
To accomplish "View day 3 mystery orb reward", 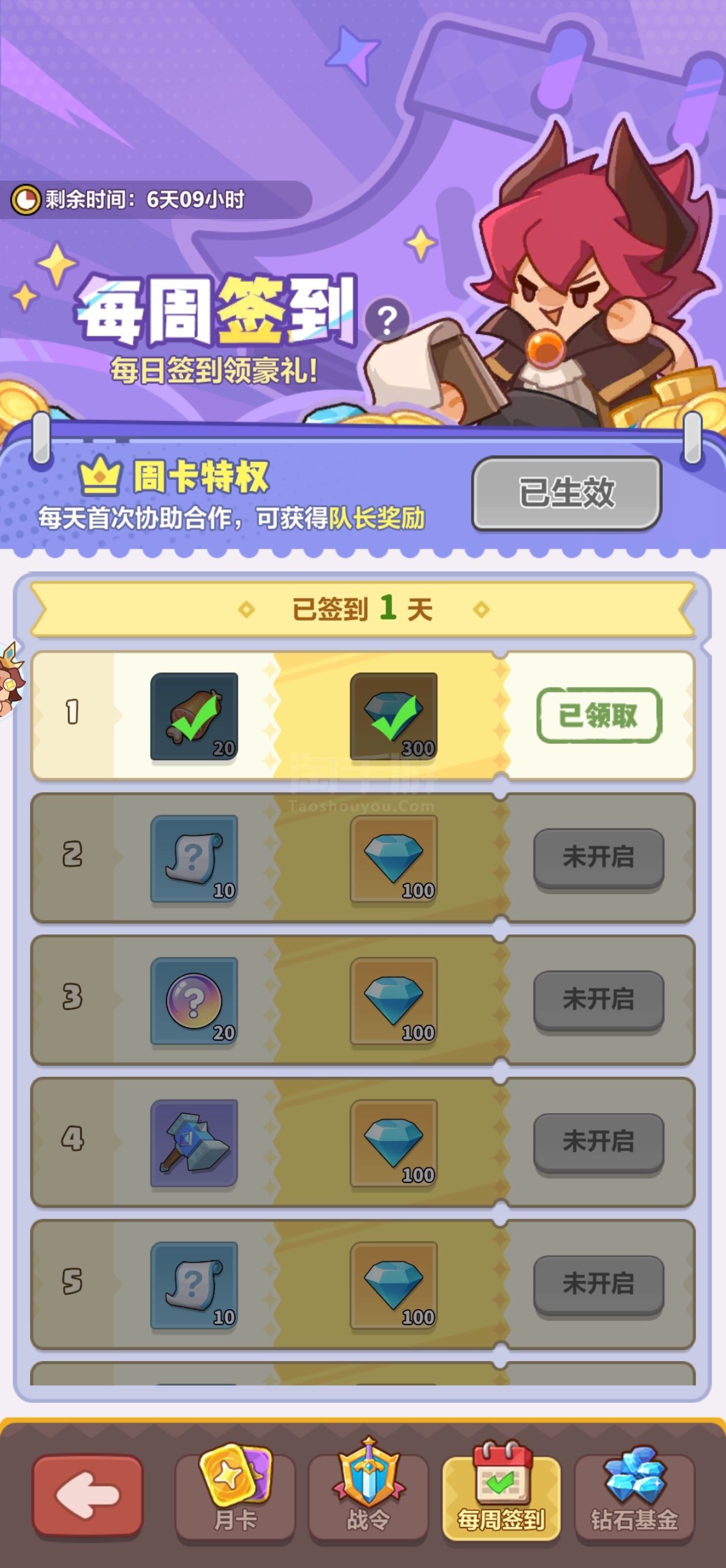I will coord(194,1001).
